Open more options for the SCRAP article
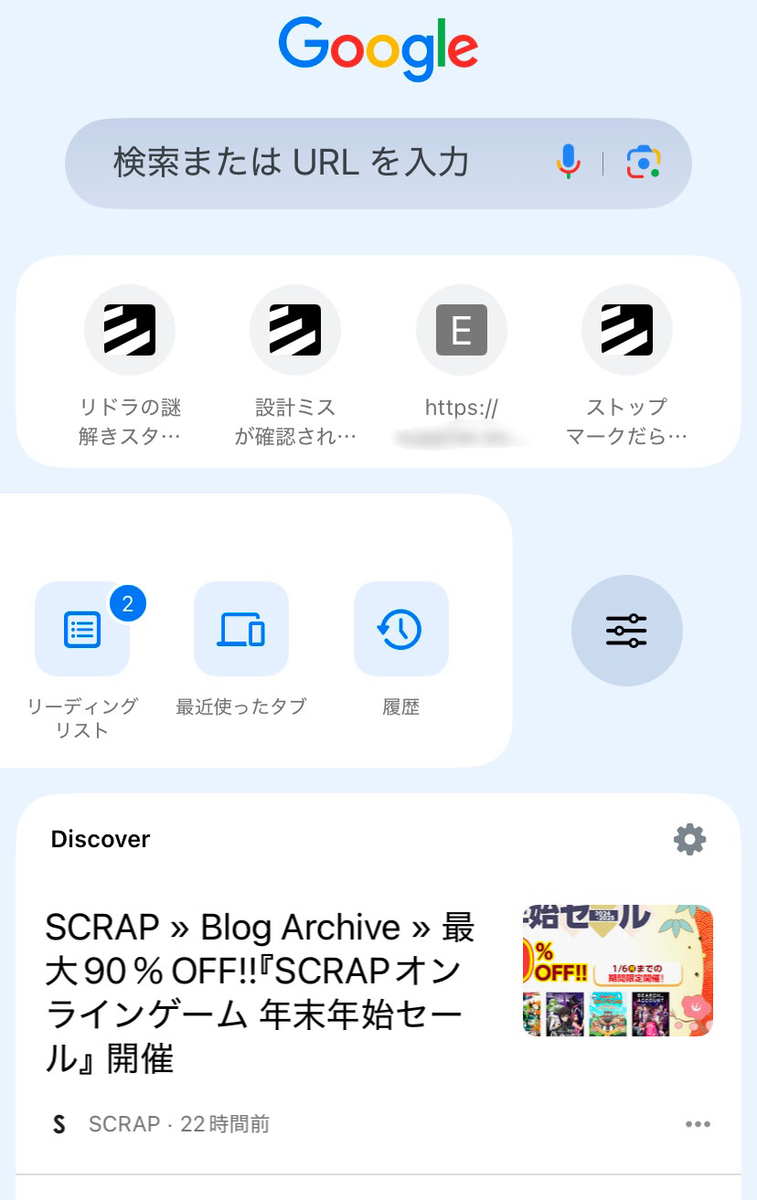The image size is (757, 1200). coord(698,1124)
